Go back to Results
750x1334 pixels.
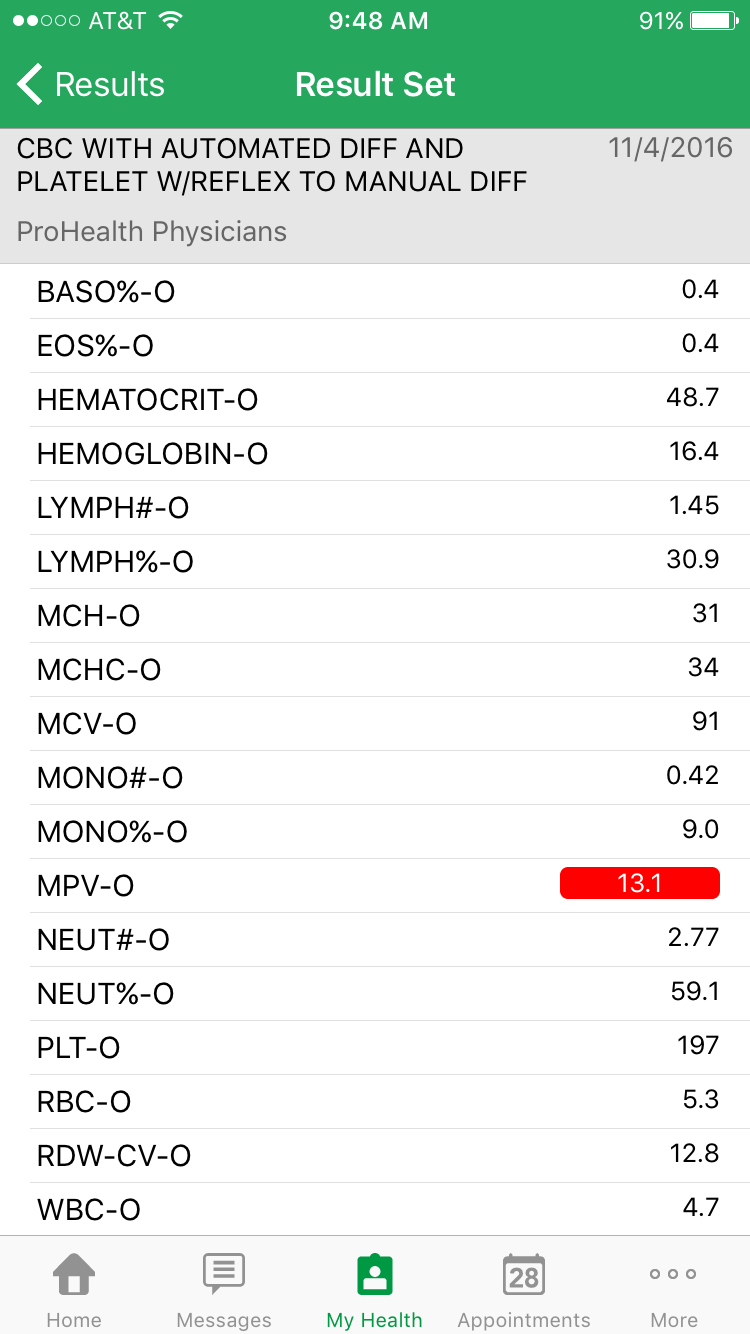tap(92, 85)
